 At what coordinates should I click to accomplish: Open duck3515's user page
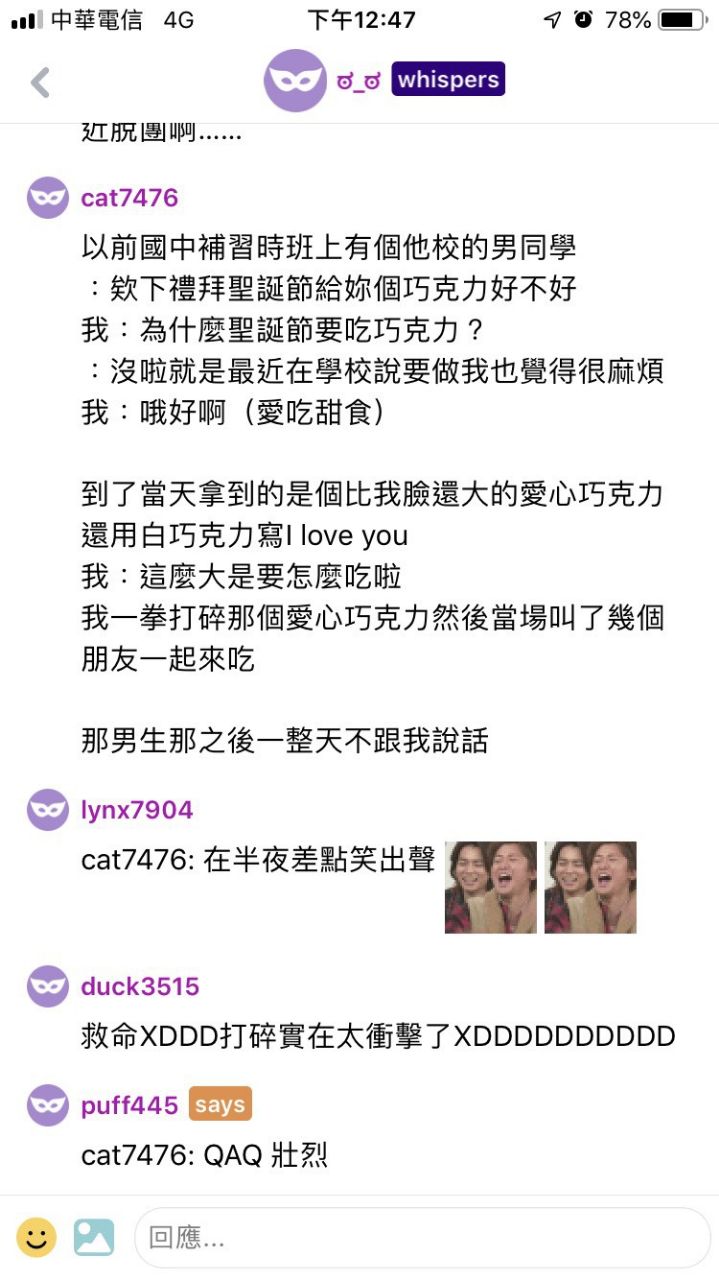coord(140,987)
